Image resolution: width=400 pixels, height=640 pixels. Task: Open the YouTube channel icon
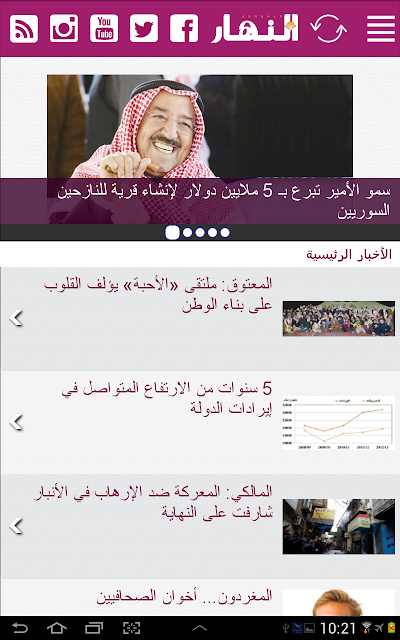(x=104, y=29)
